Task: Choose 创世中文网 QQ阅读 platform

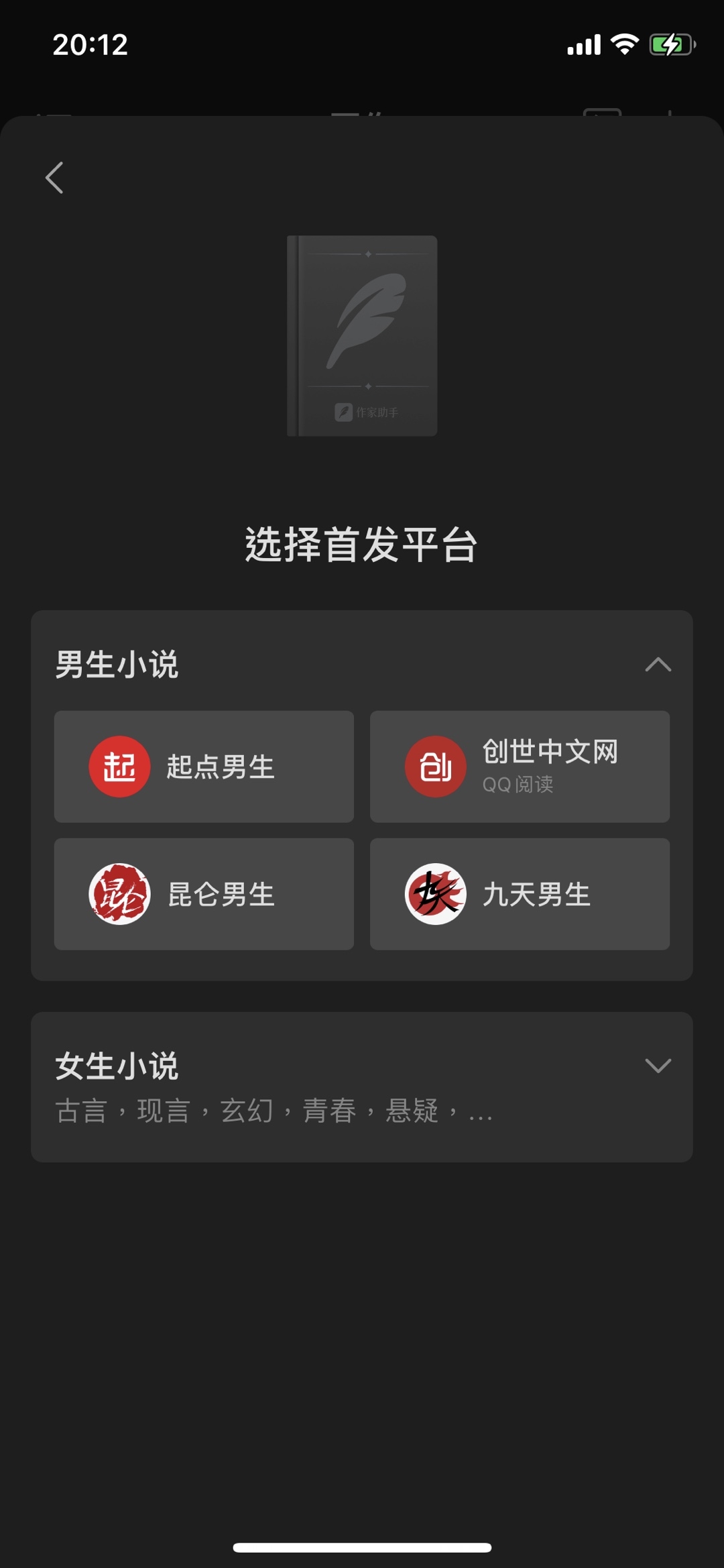Action: [x=520, y=767]
